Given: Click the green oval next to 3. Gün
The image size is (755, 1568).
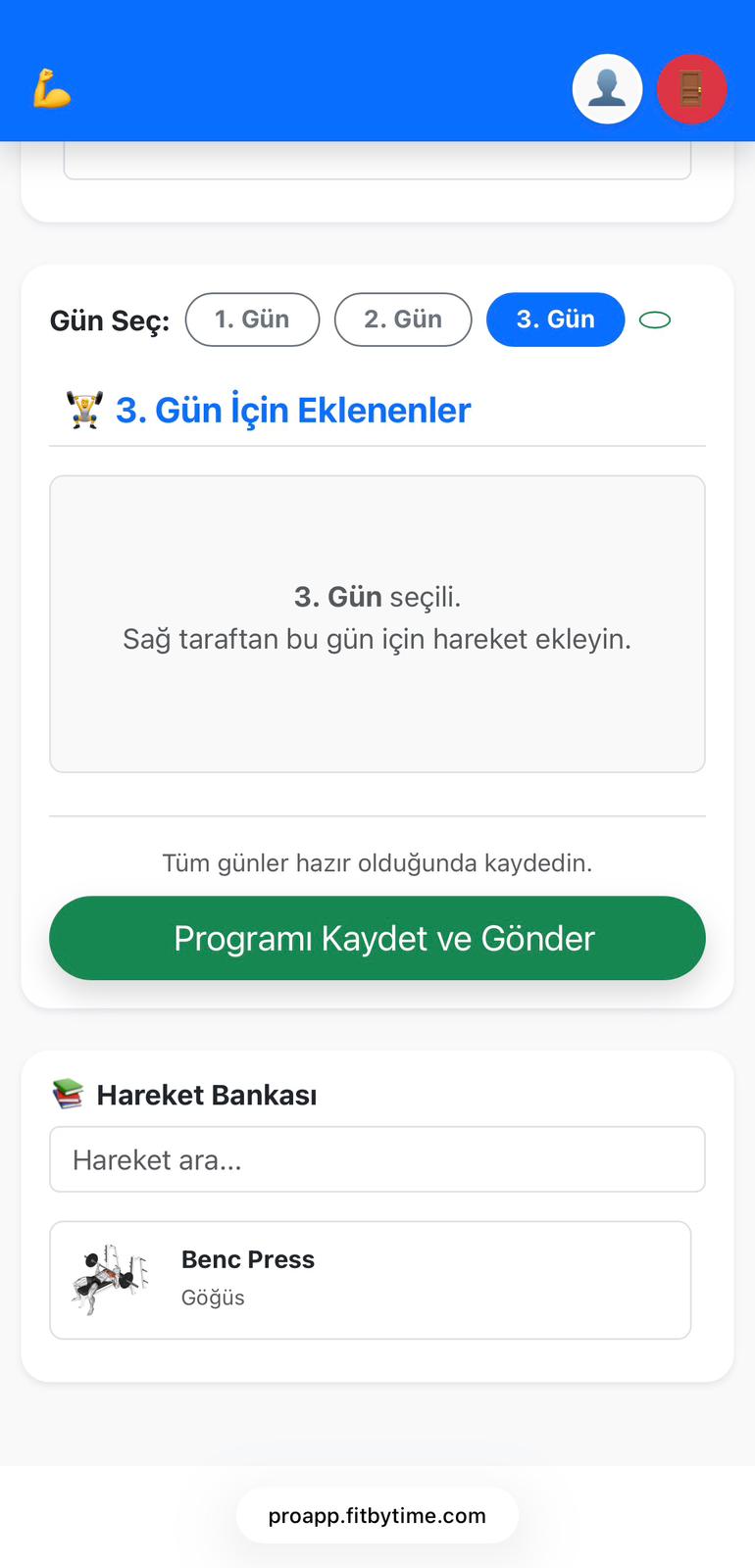Looking at the screenshot, I should 655,319.
